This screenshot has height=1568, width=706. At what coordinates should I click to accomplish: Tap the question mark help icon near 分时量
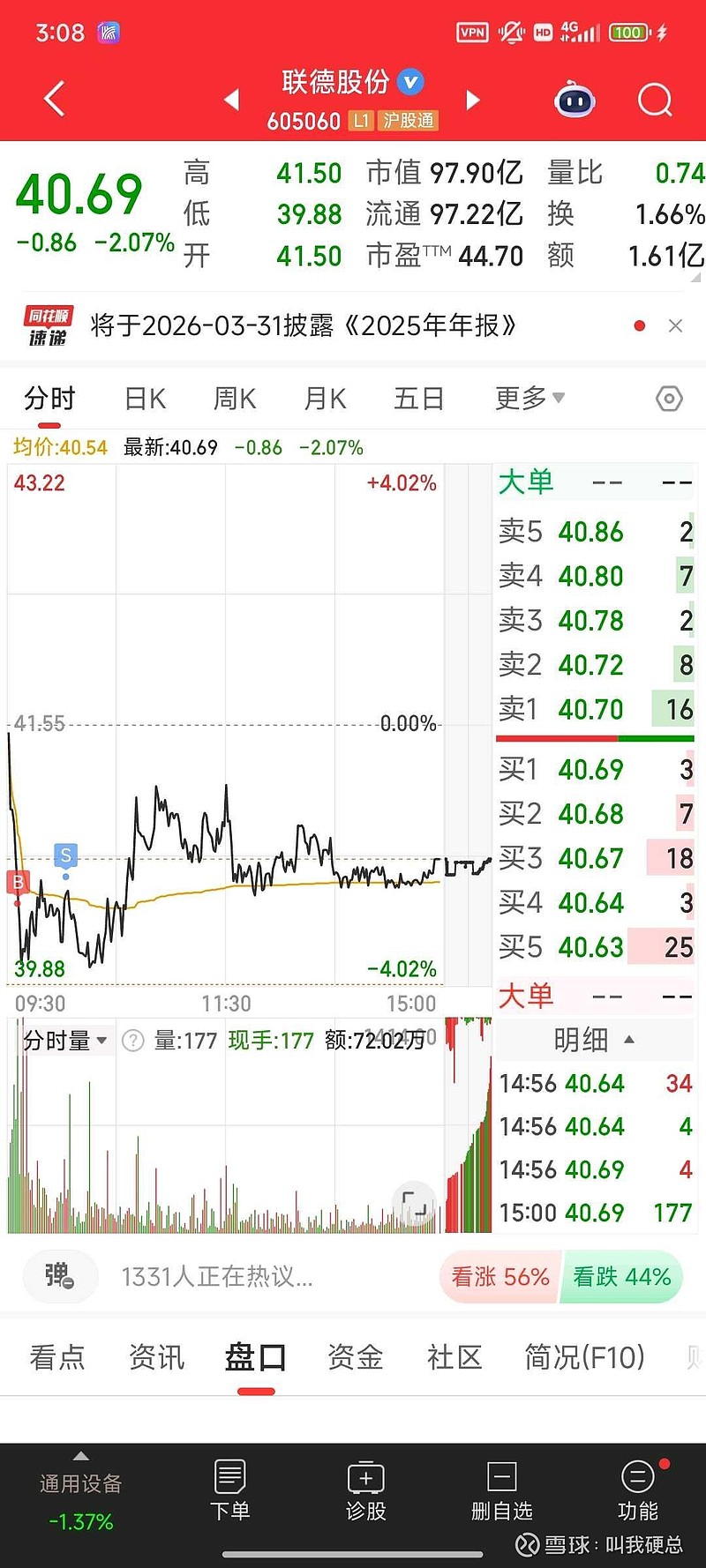coord(132,1041)
